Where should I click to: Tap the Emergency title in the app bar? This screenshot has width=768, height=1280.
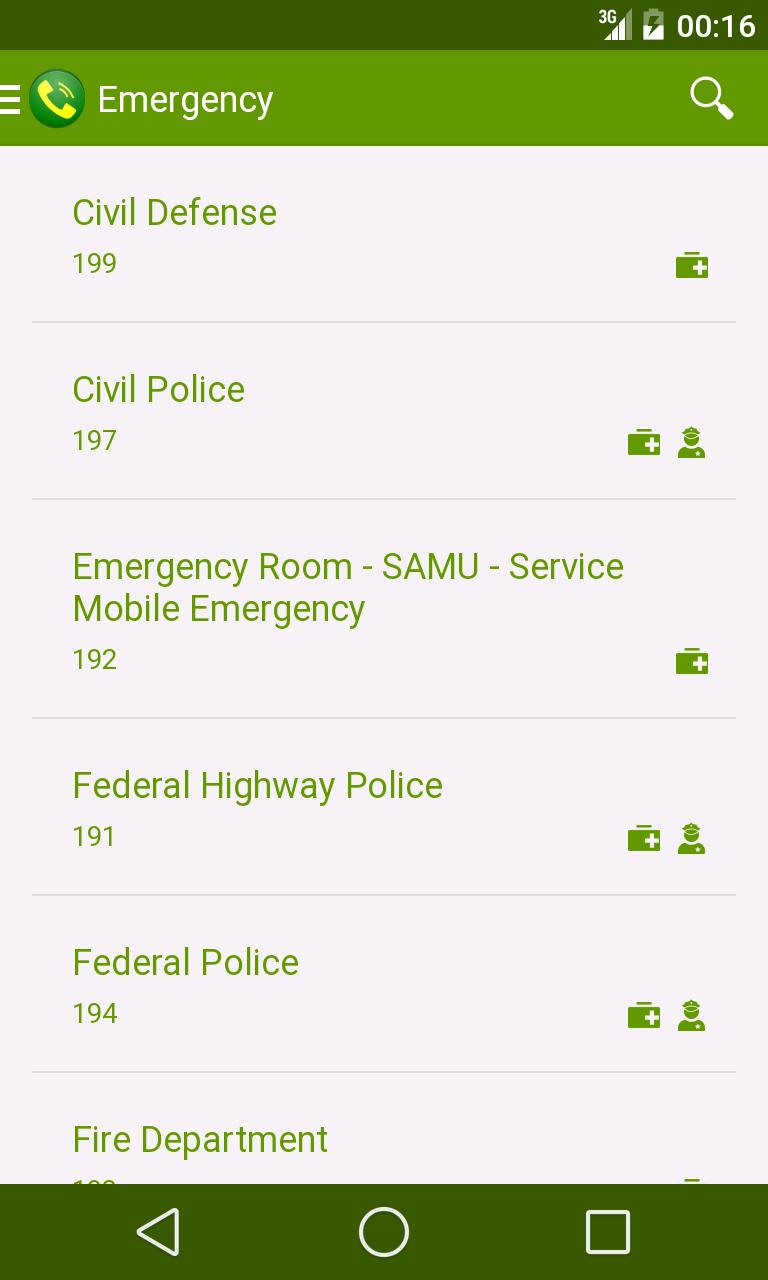[184, 98]
